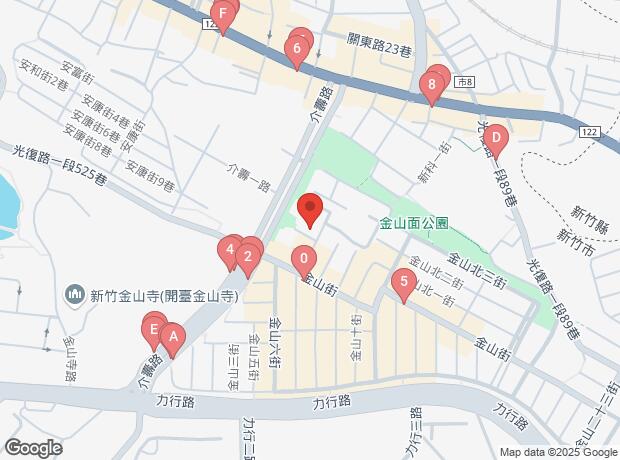620x460 pixels.
Task: Tap the map marker labeled F
Action: 223,15
